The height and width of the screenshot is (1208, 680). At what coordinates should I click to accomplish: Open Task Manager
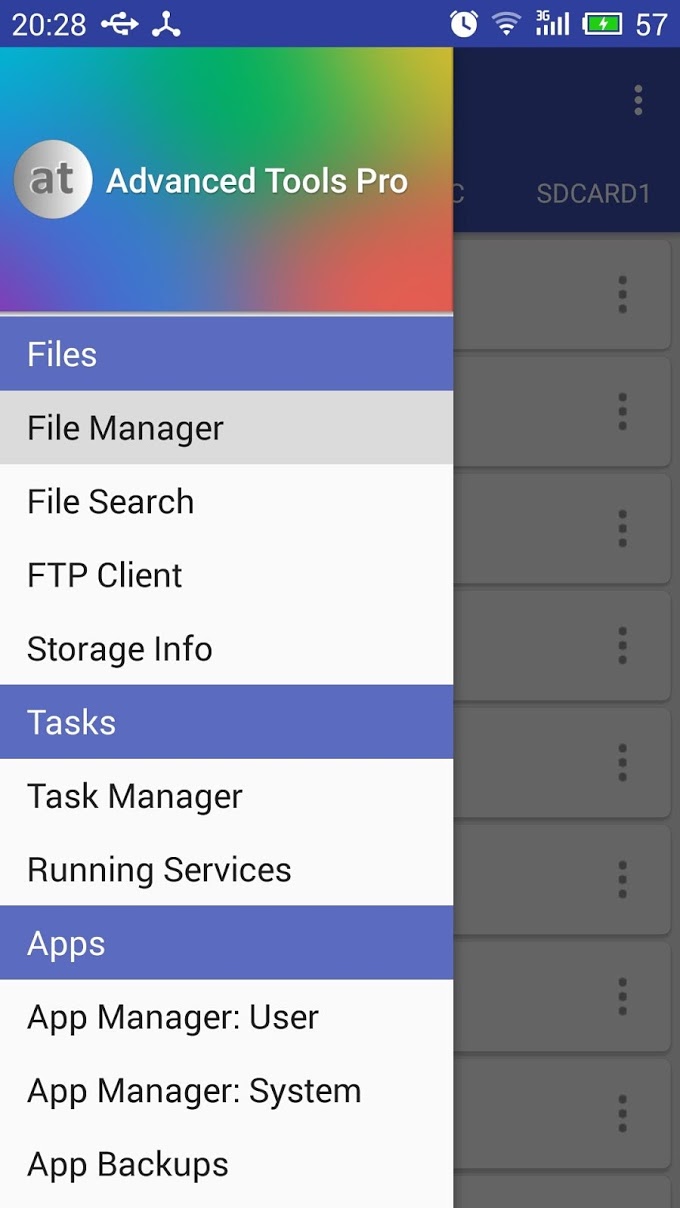tap(226, 796)
